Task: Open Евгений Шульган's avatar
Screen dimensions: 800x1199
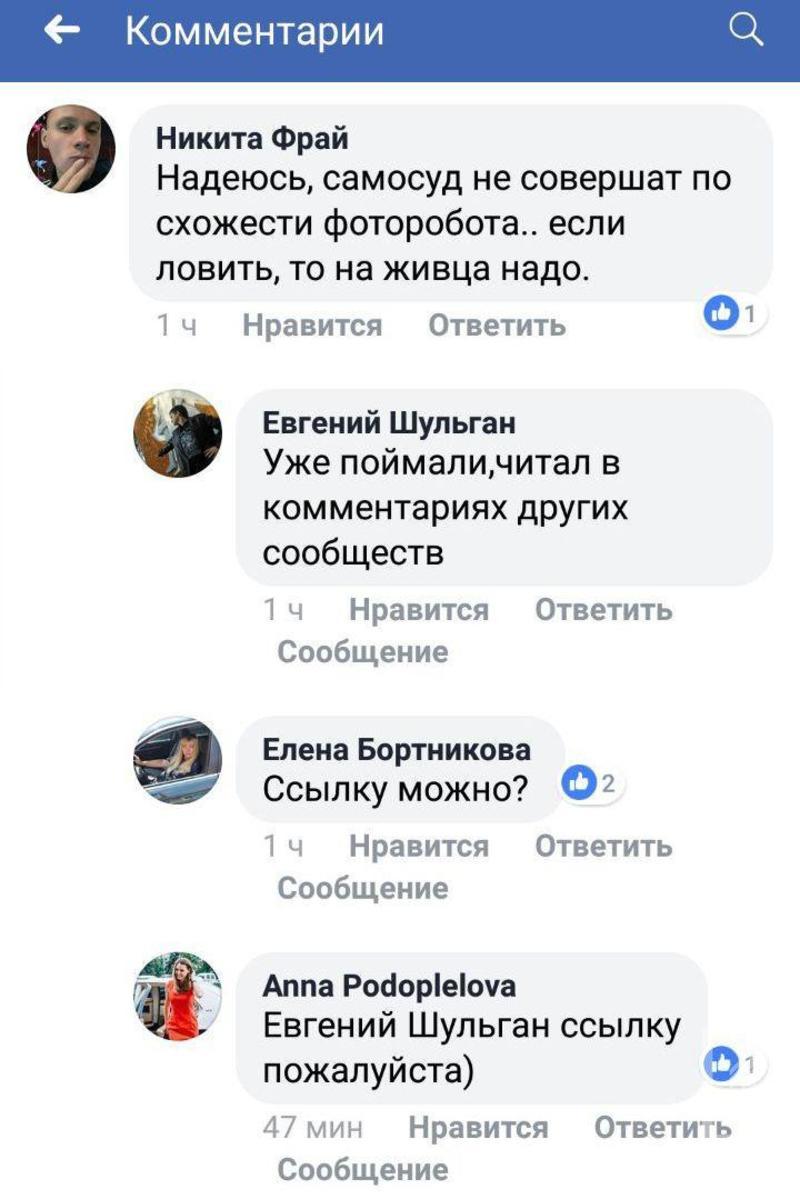Action: coord(178,433)
